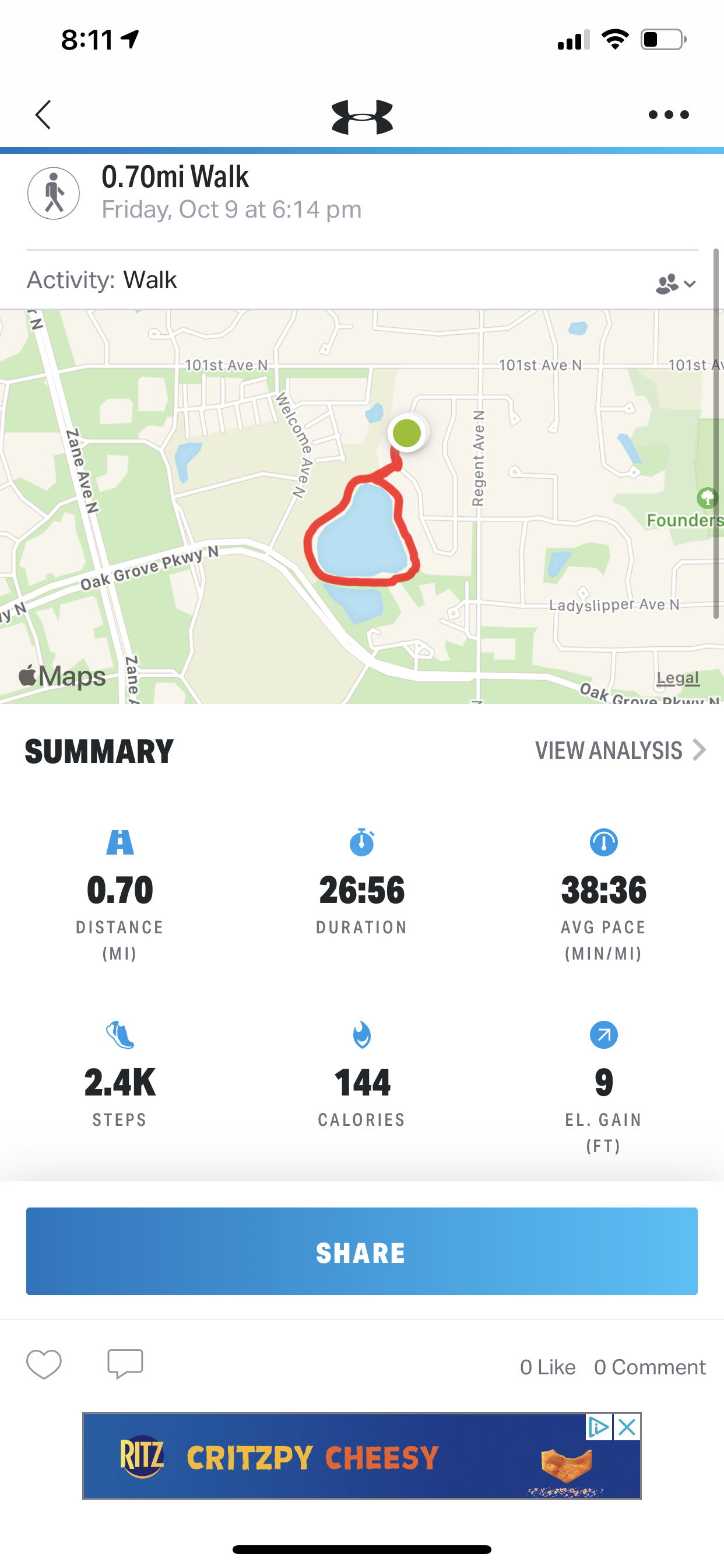Open the Legal link on the map
The image size is (724, 1568).
[x=678, y=677]
